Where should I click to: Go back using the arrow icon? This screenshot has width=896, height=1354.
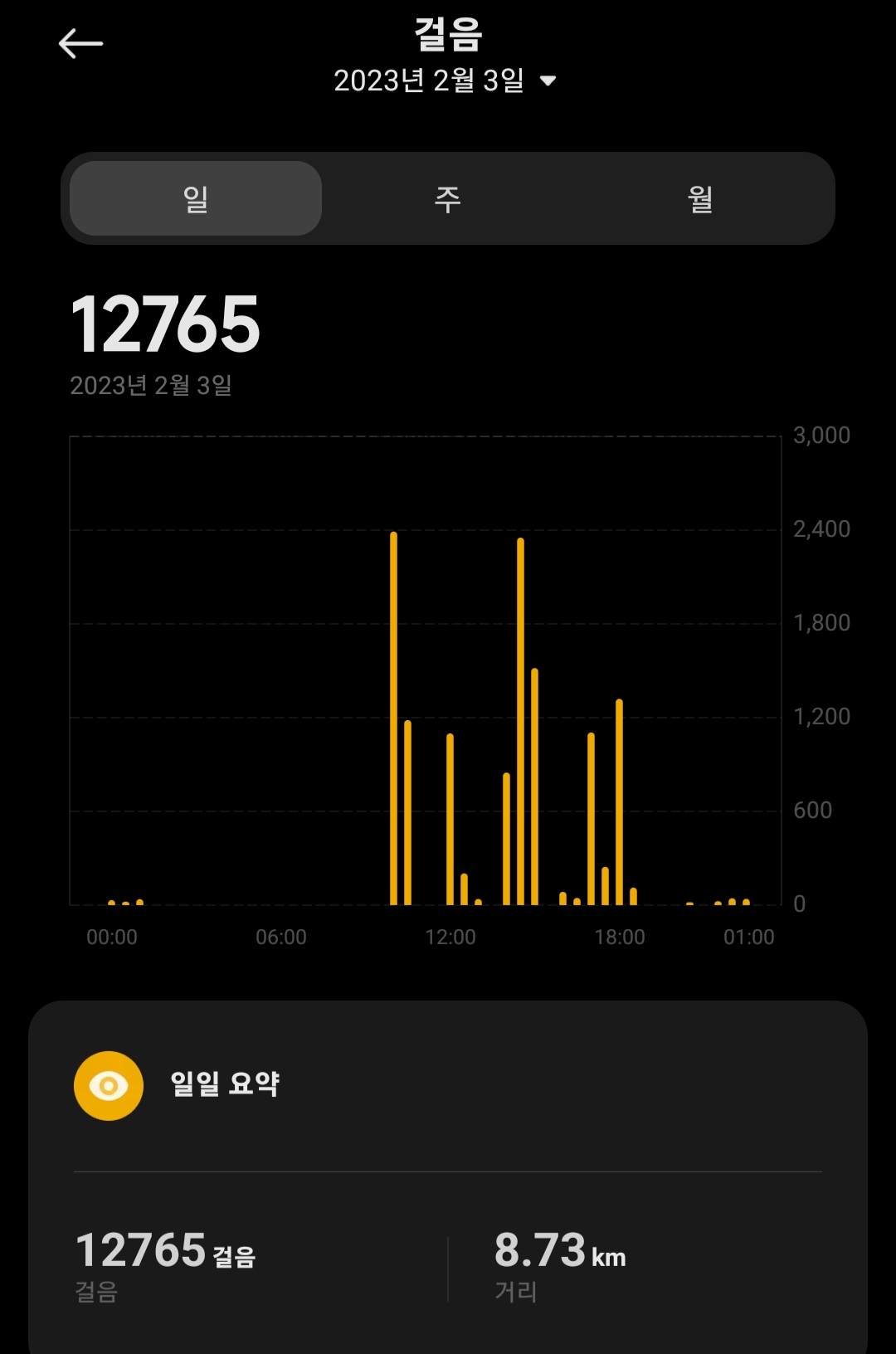coord(80,43)
